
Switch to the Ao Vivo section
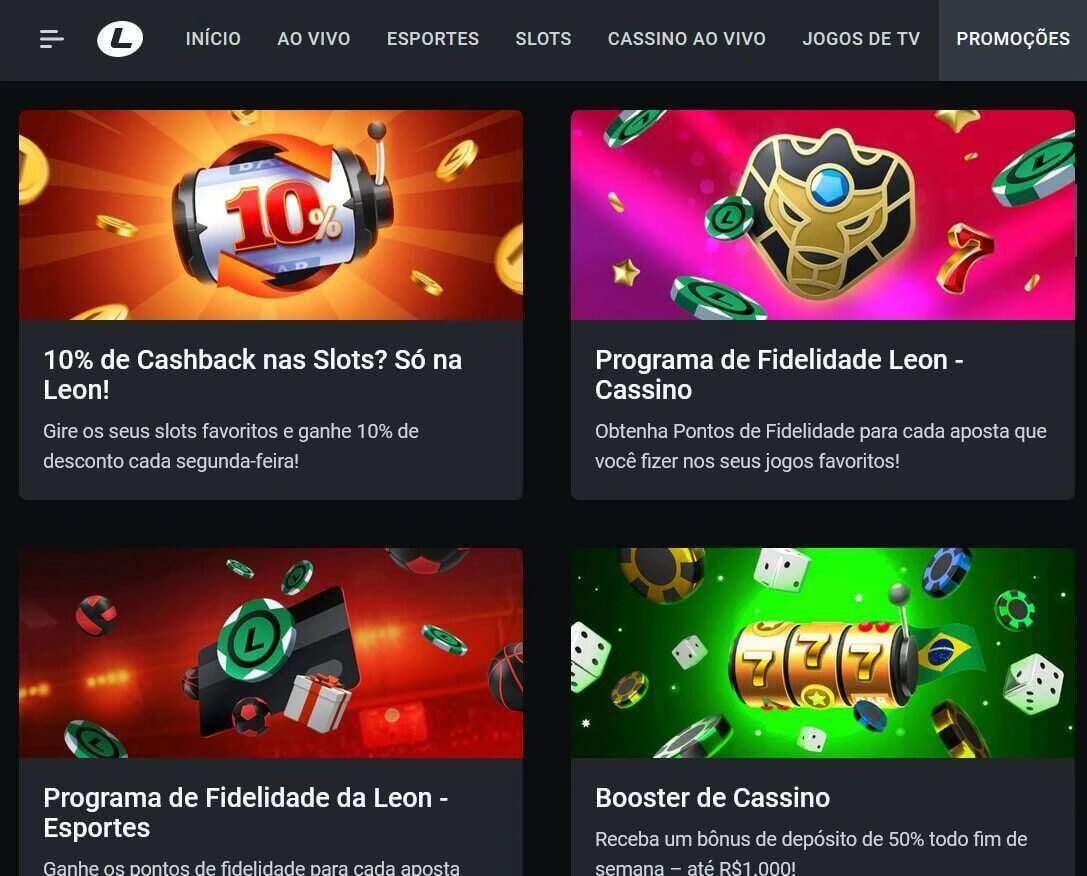pos(314,39)
